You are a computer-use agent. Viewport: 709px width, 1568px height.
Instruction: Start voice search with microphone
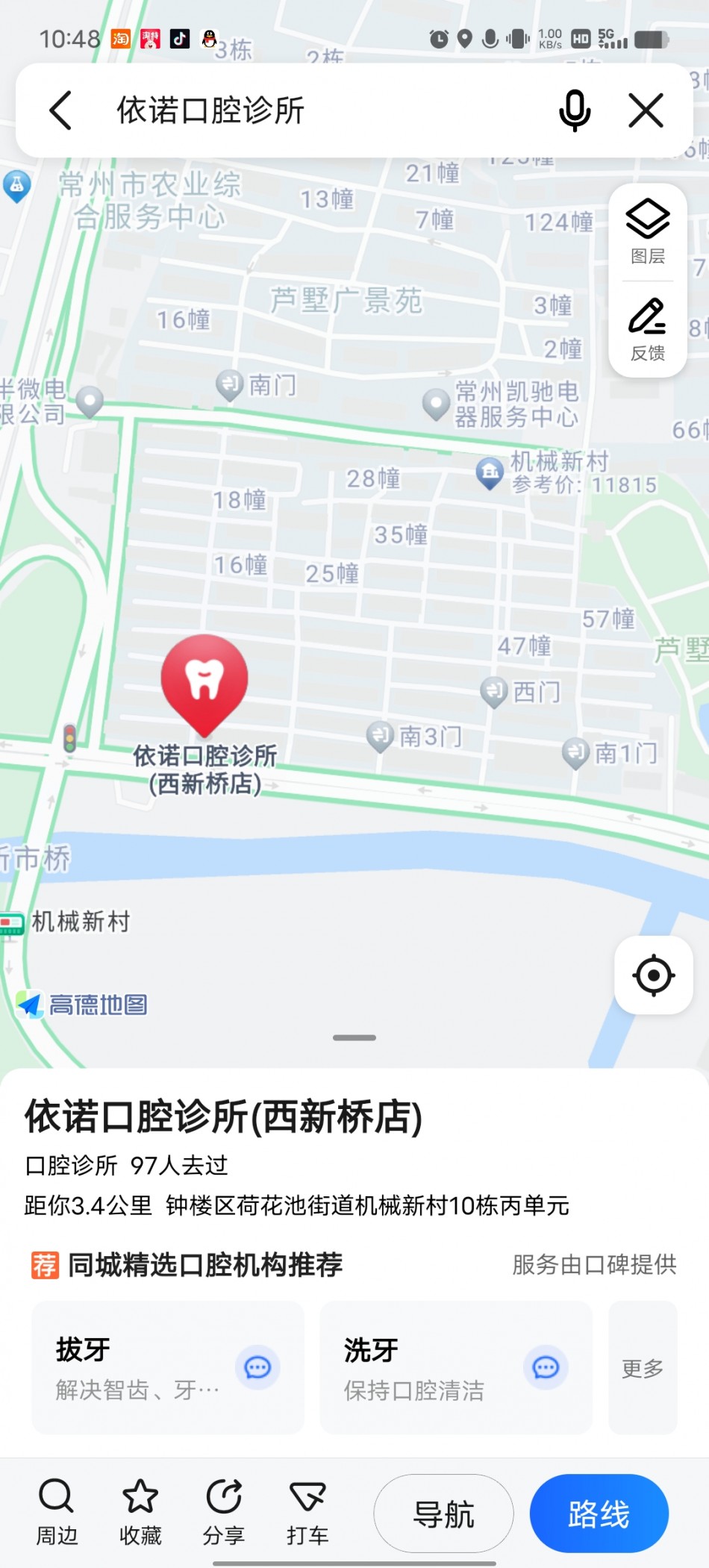pyautogui.click(x=574, y=110)
